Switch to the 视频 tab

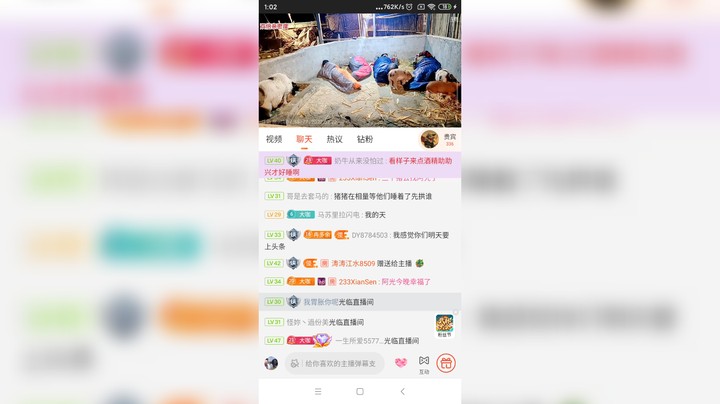click(x=274, y=139)
